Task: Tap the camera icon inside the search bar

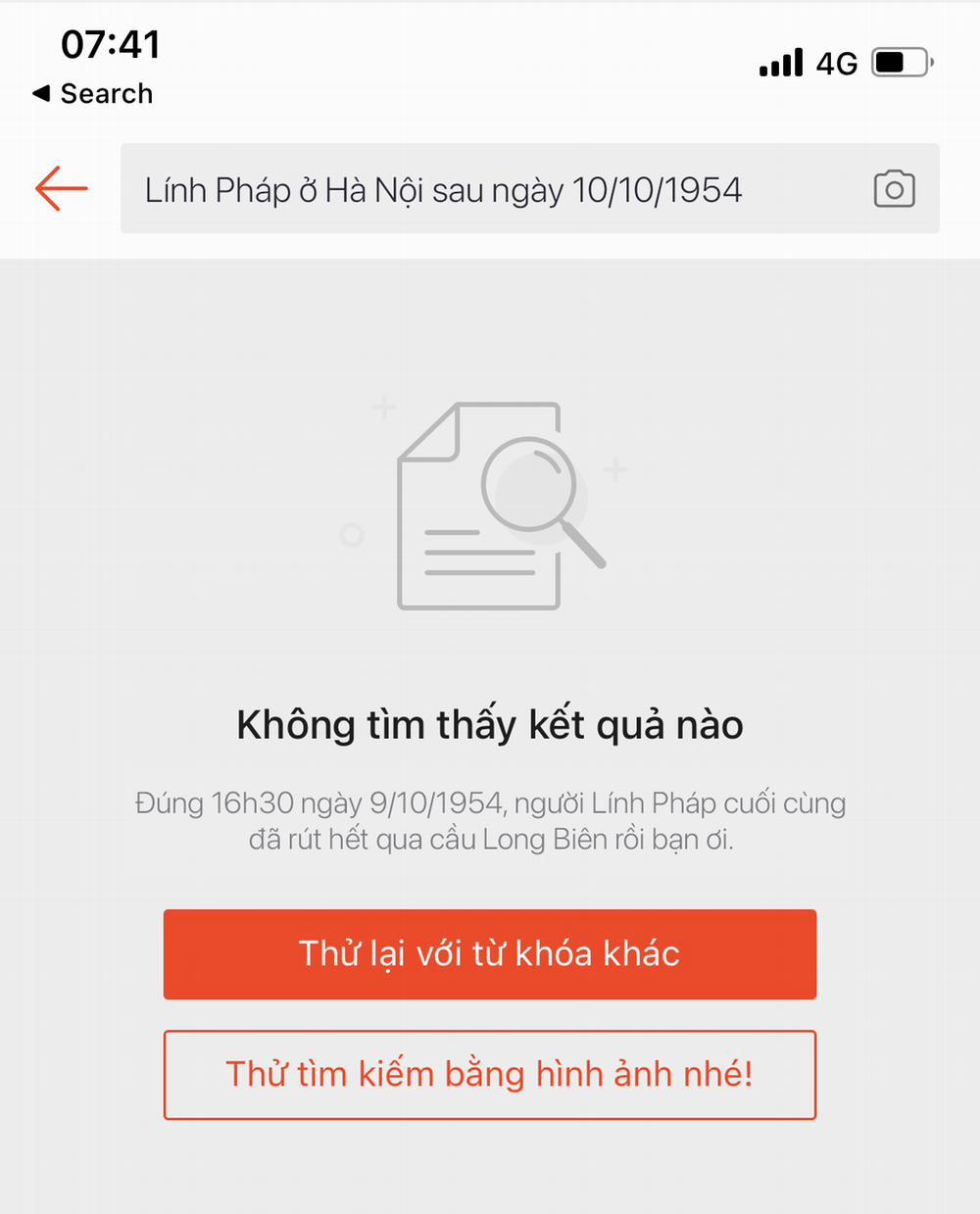Action: (893, 189)
